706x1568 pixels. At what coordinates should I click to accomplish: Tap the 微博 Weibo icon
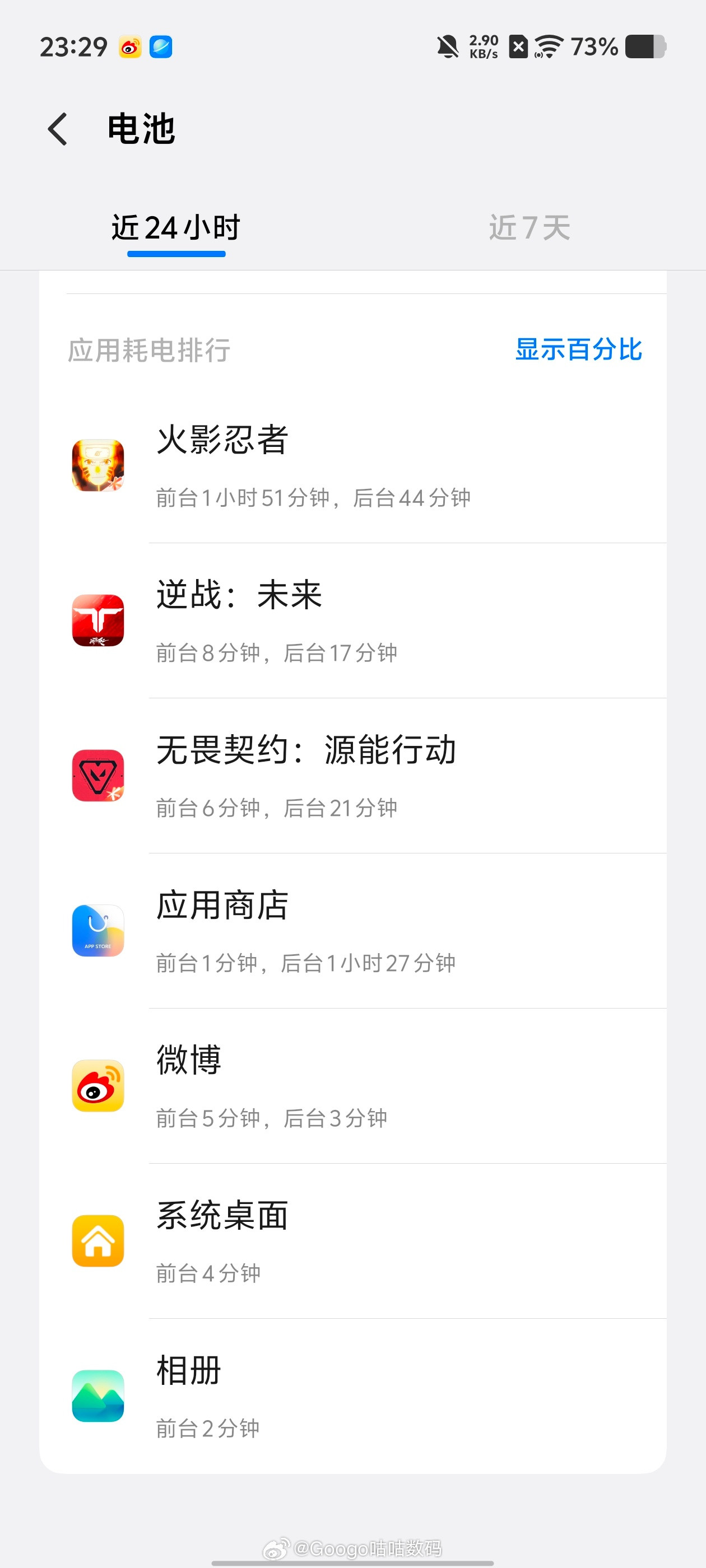[97, 1085]
